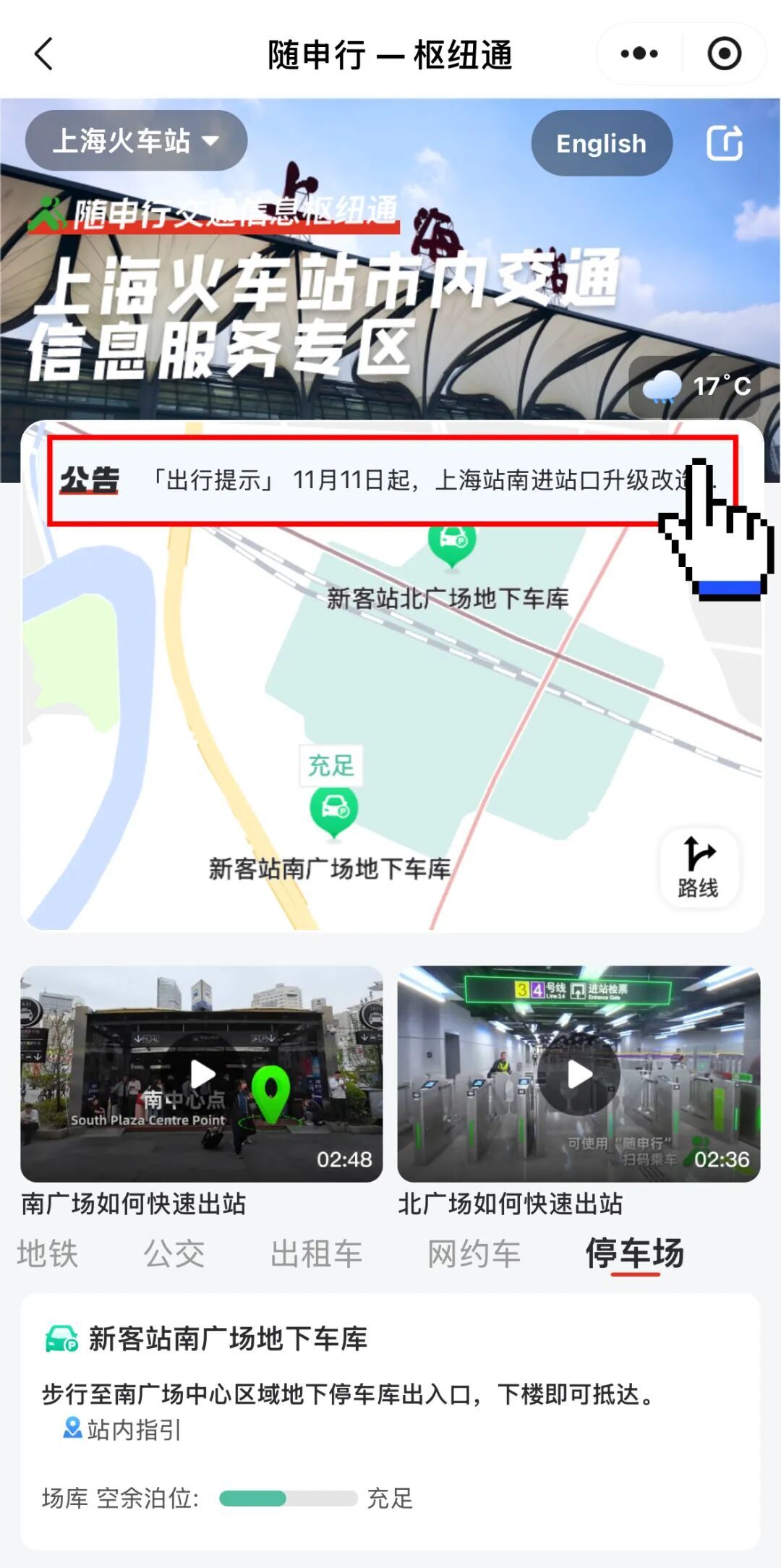Play the 北广场如何快速出站 video
781x1568 pixels.
(x=579, y=1074)
